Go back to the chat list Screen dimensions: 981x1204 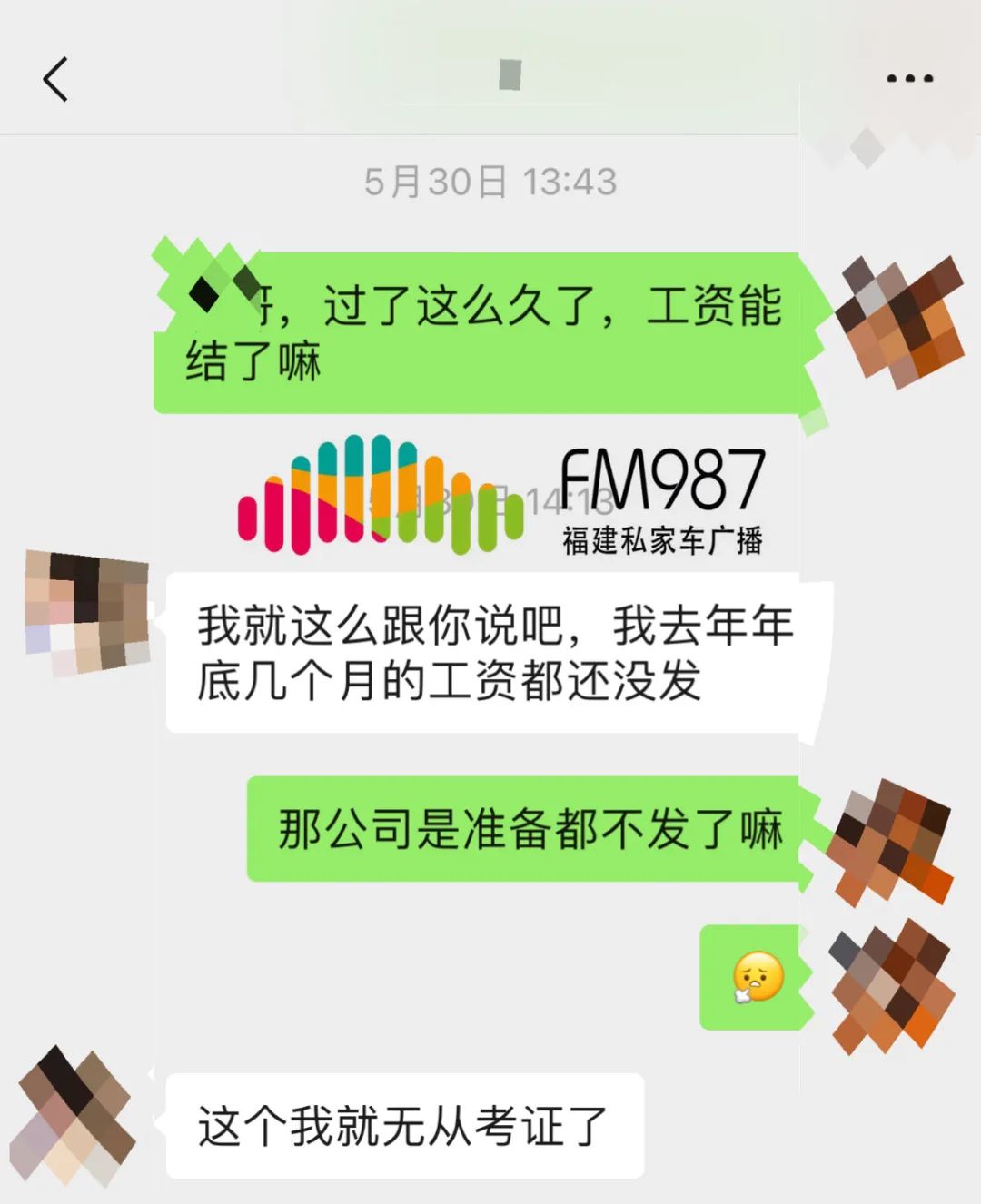(56, 79)
